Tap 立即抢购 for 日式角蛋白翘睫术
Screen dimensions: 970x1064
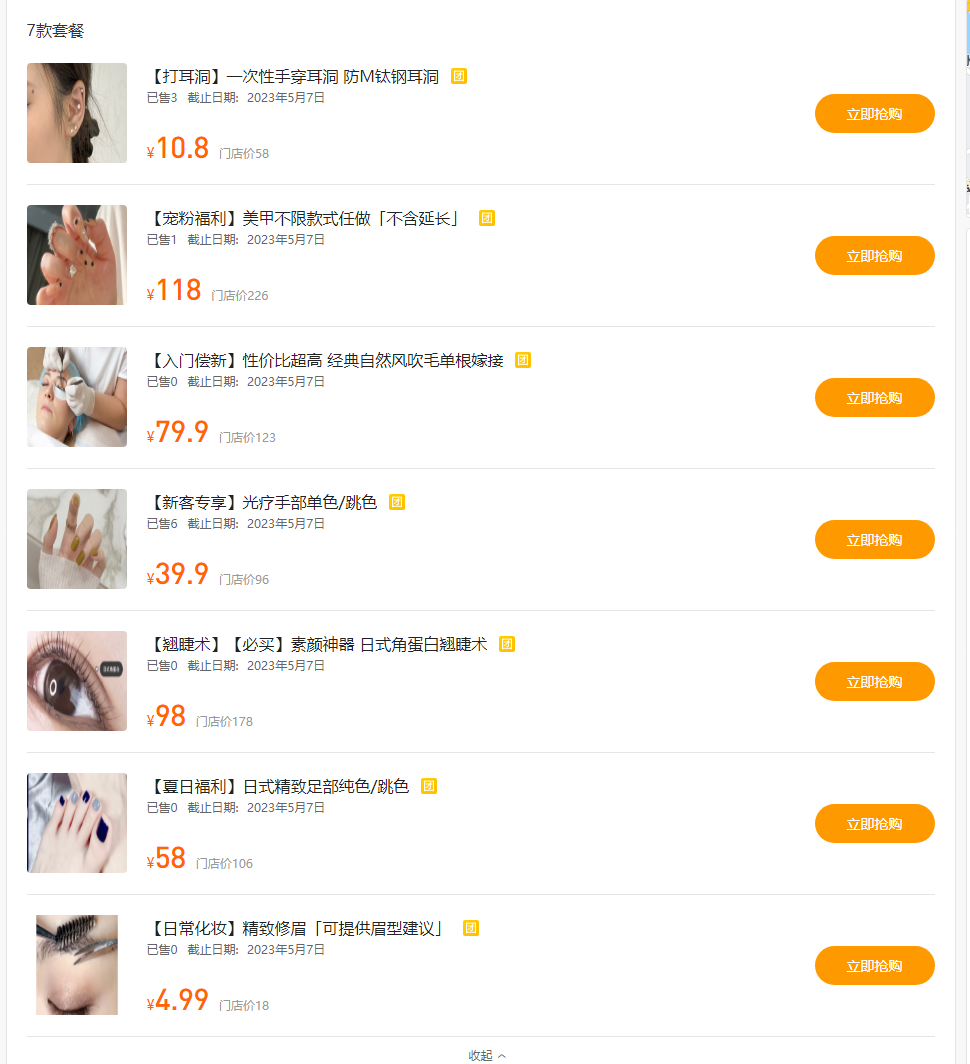click(874, 682)
